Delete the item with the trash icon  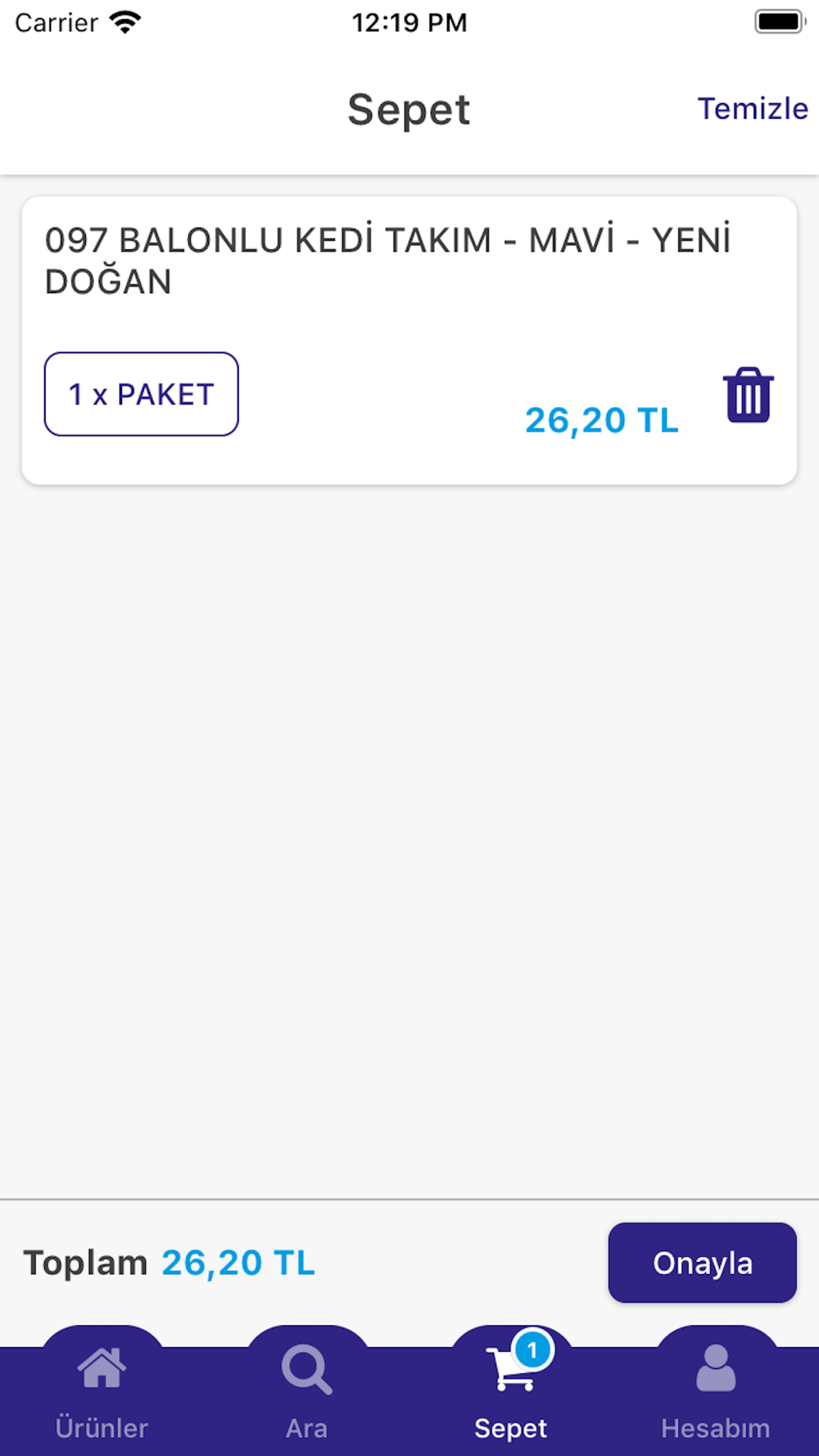pos(748,396)
